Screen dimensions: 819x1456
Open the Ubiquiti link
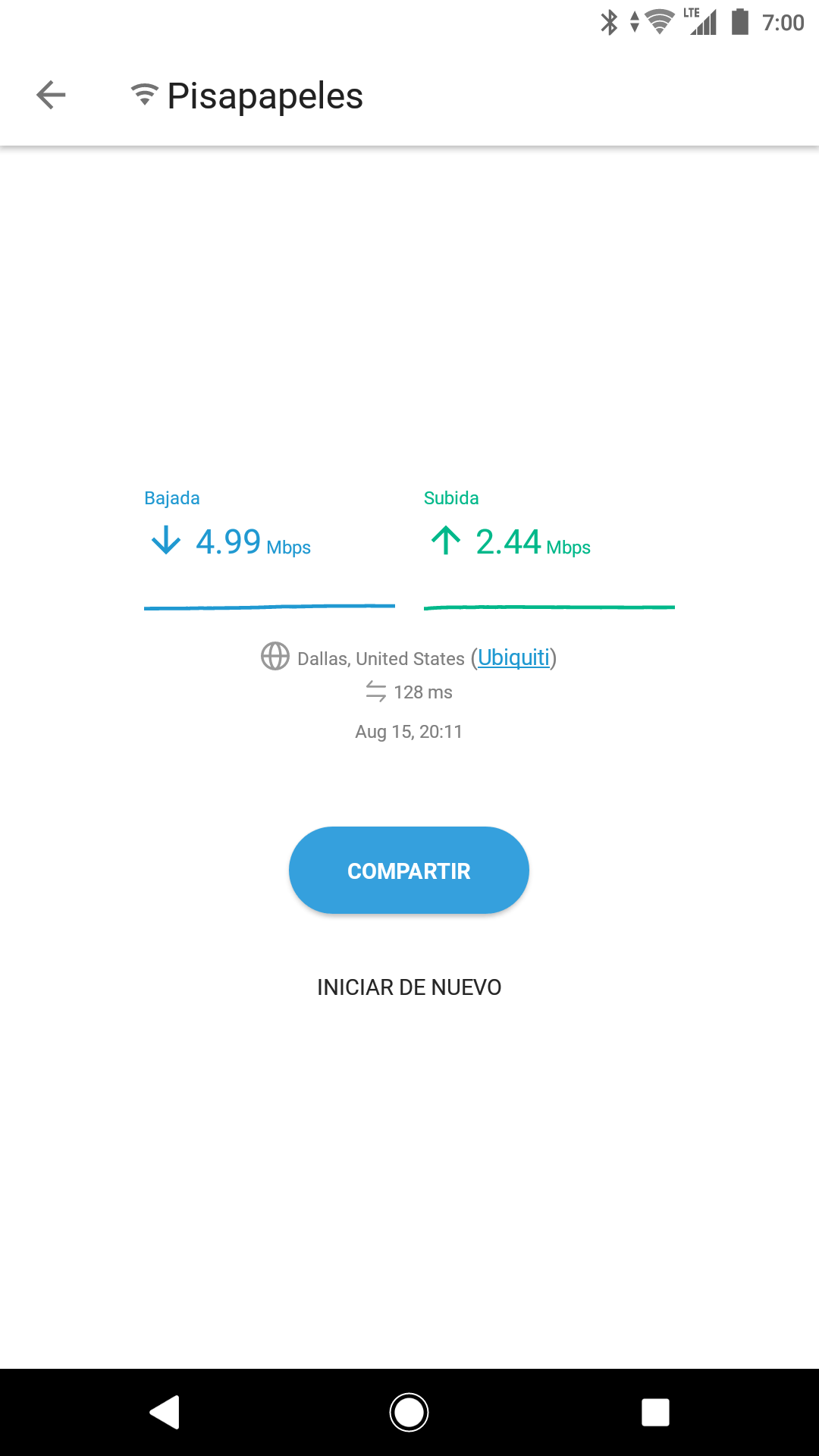point(513,657)
